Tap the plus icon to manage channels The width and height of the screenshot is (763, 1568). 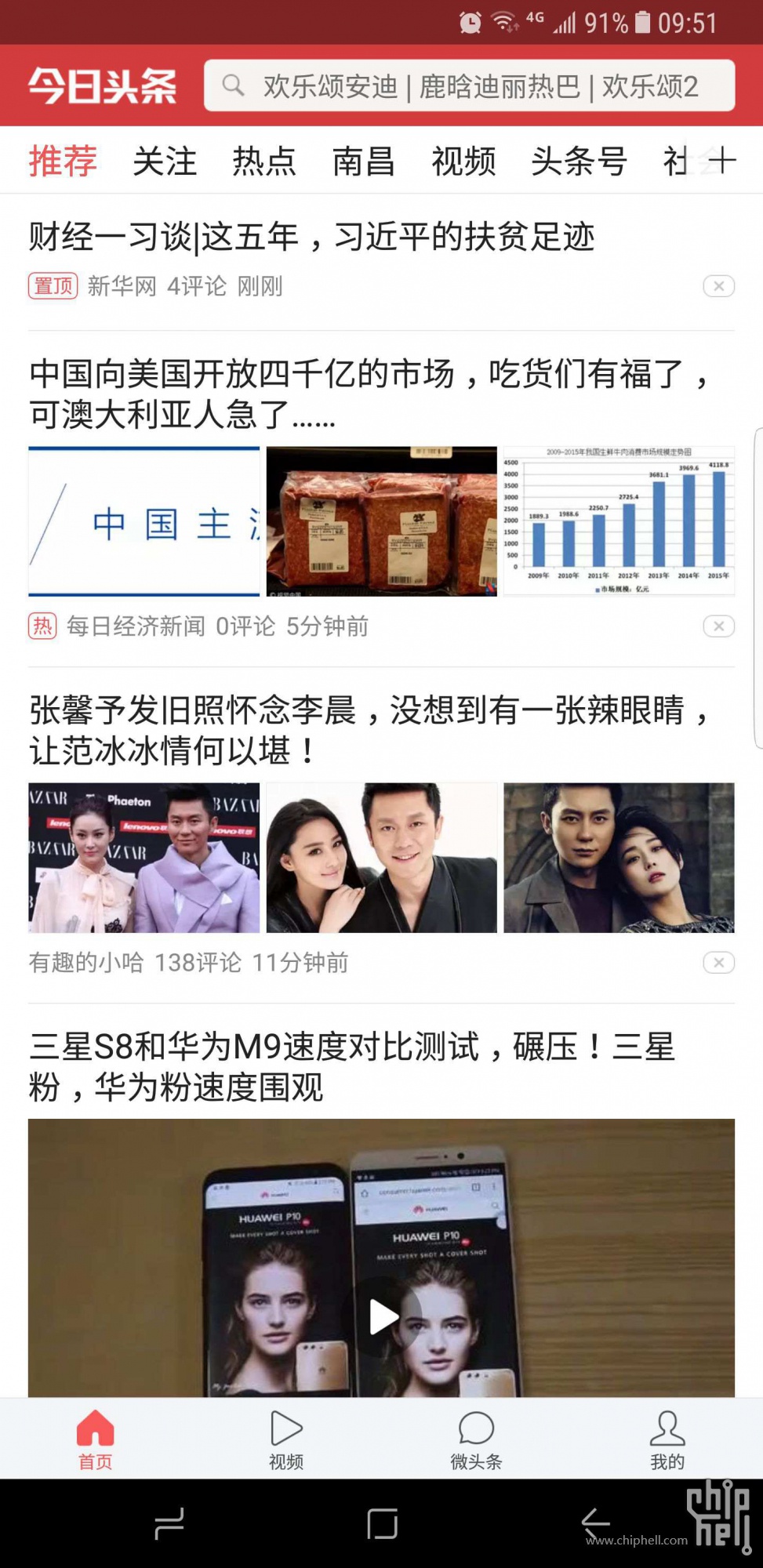coord(721,161)
